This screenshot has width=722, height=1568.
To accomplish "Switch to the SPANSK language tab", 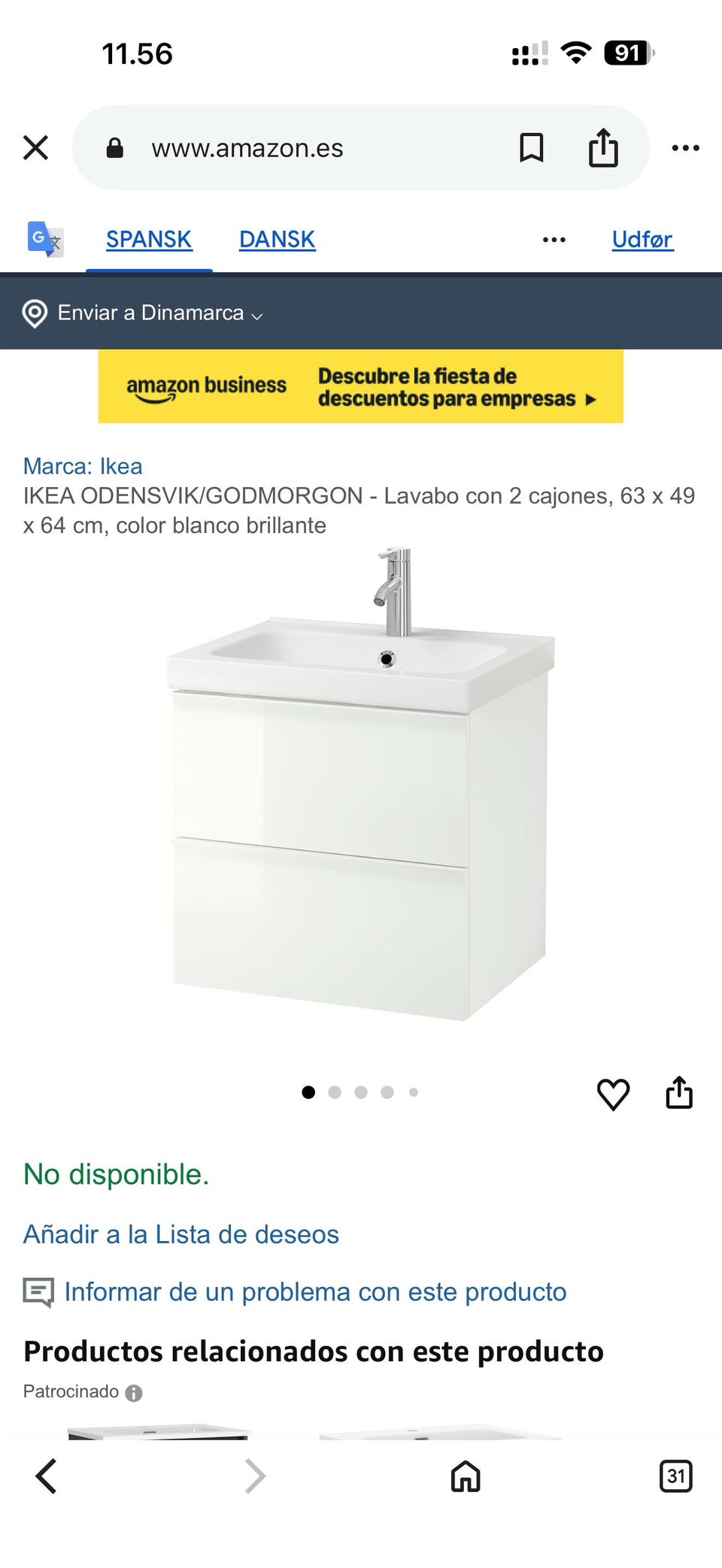I will click(149, 240).
